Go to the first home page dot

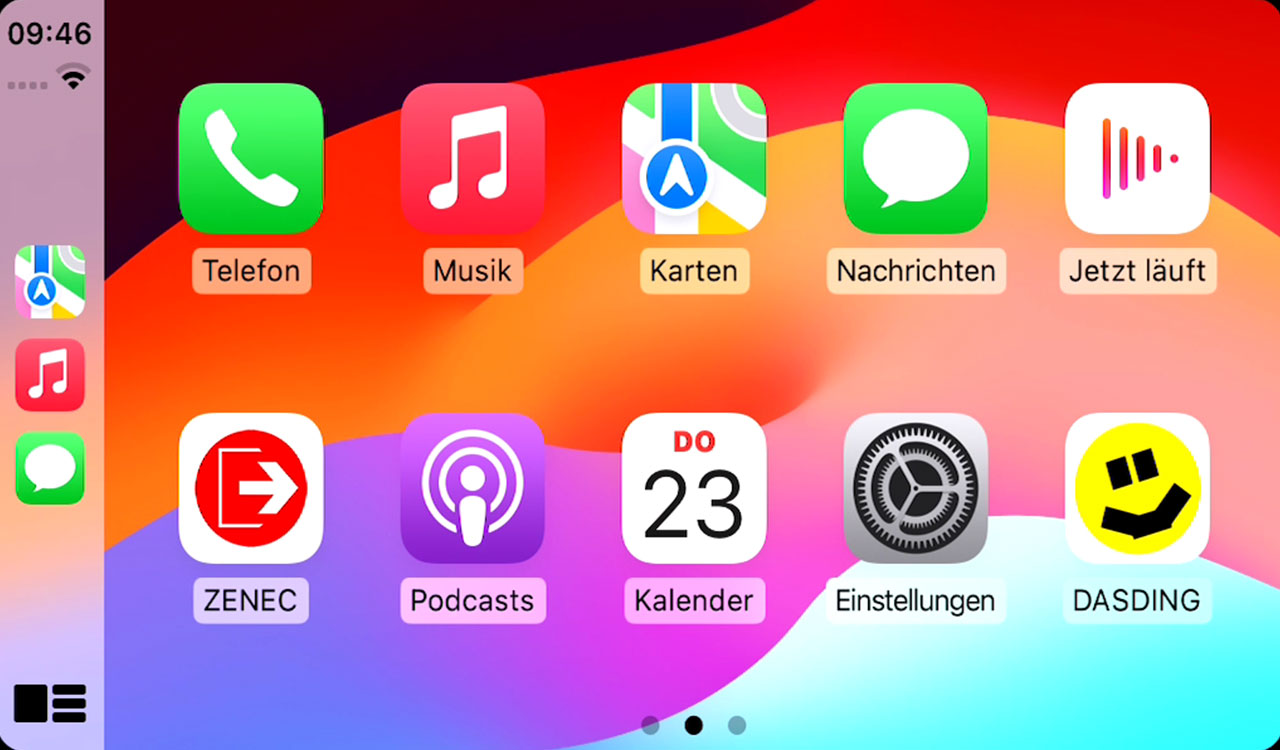650,725
